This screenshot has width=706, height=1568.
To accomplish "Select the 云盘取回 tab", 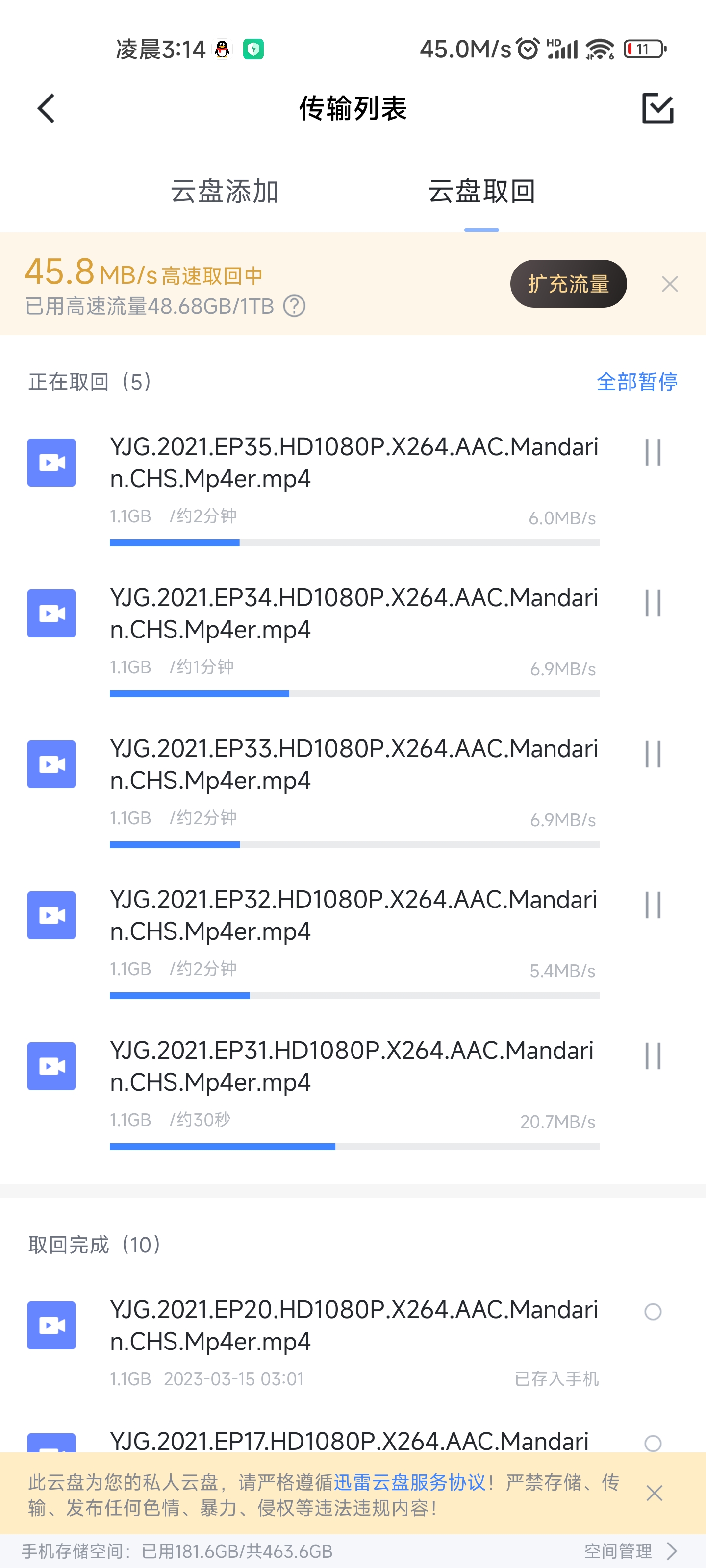I will 481,191.
